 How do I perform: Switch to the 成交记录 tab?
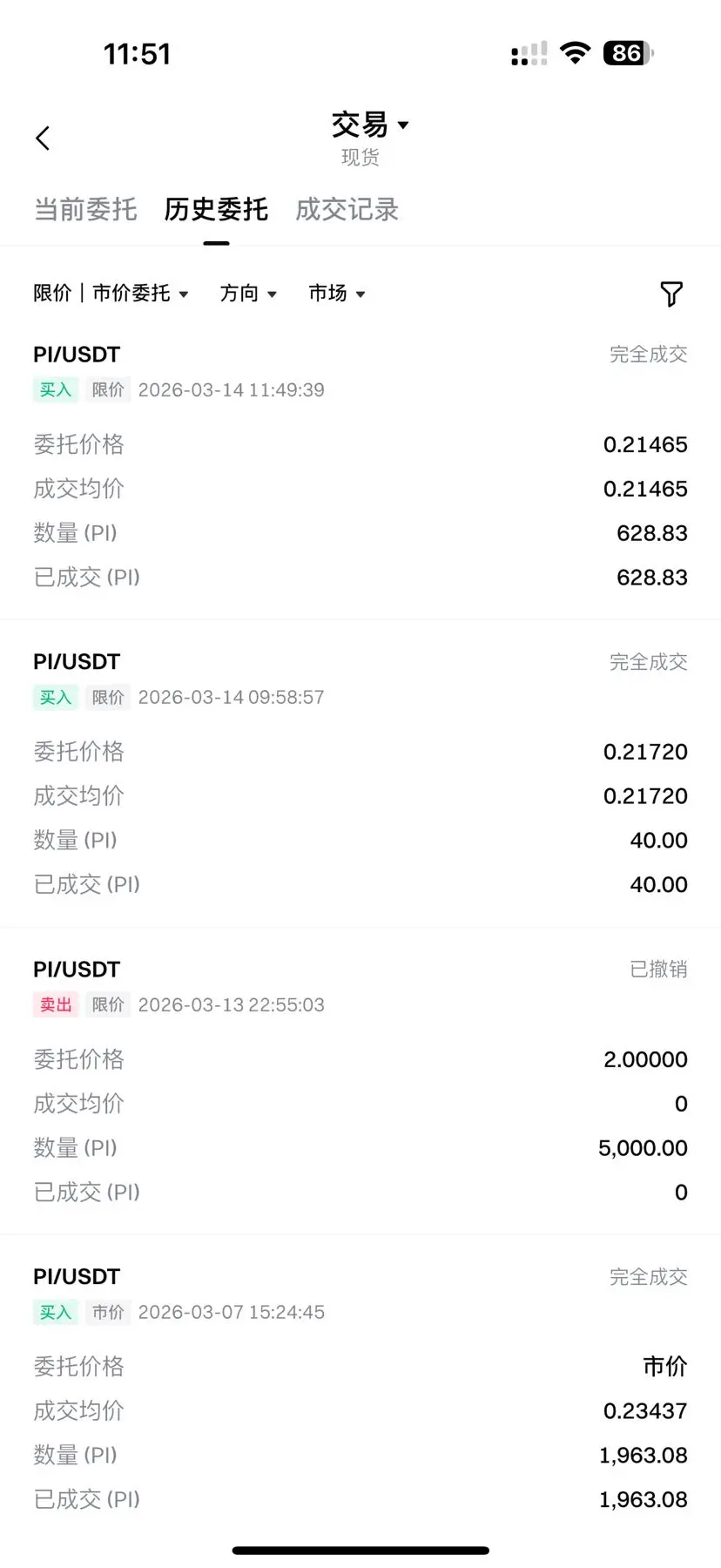347,210
